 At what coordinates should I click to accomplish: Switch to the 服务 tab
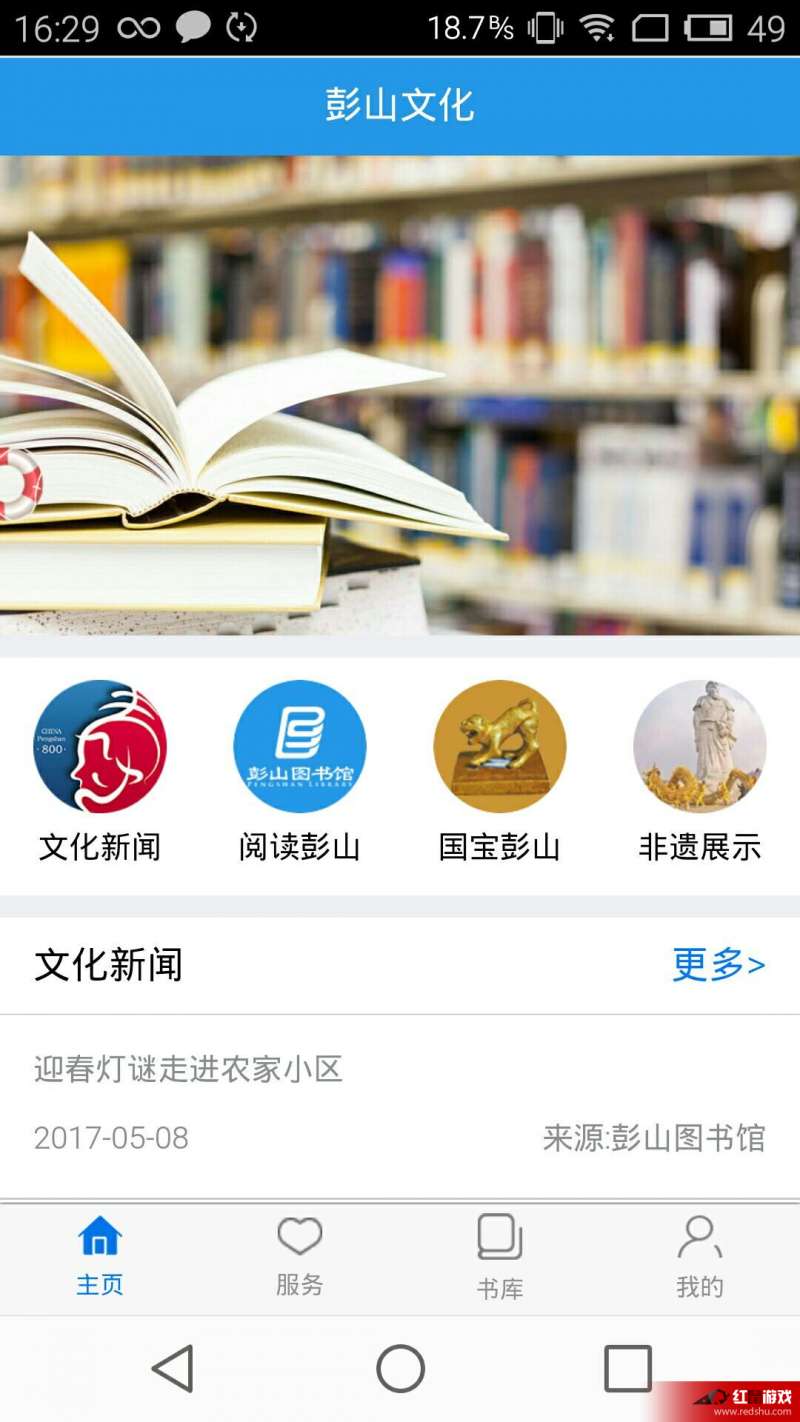click(x=300, y=1257)
